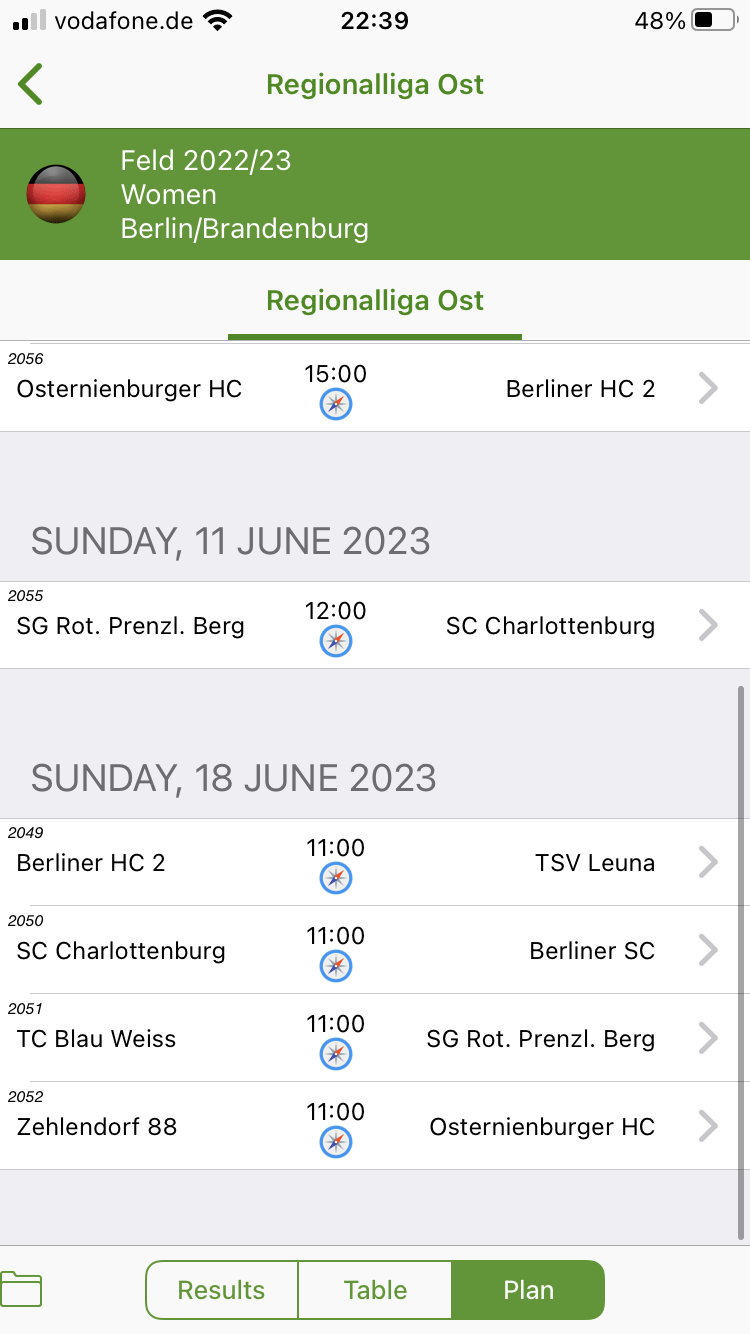Go back using the green arrow
The width and height of the screenshot is (750, 1334).
click(x=30, y=84)
